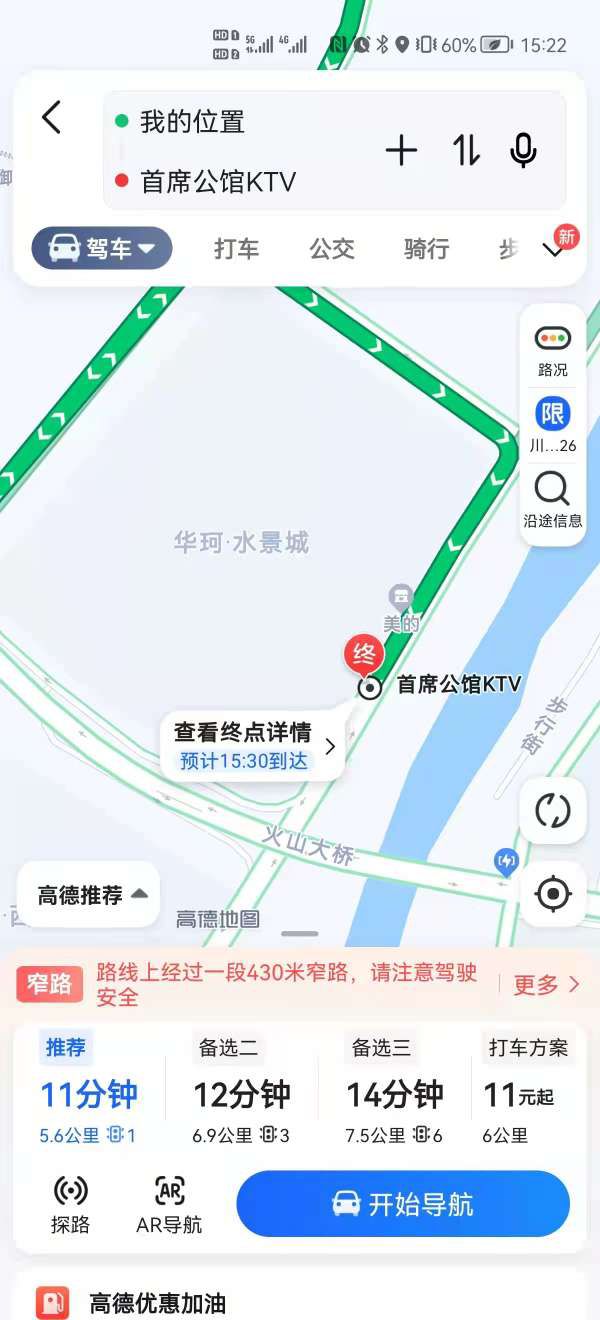The height and width of the screenshot is (1320, 600).
Task: Start navigation with 开始导航
Action: point(402,1204)
